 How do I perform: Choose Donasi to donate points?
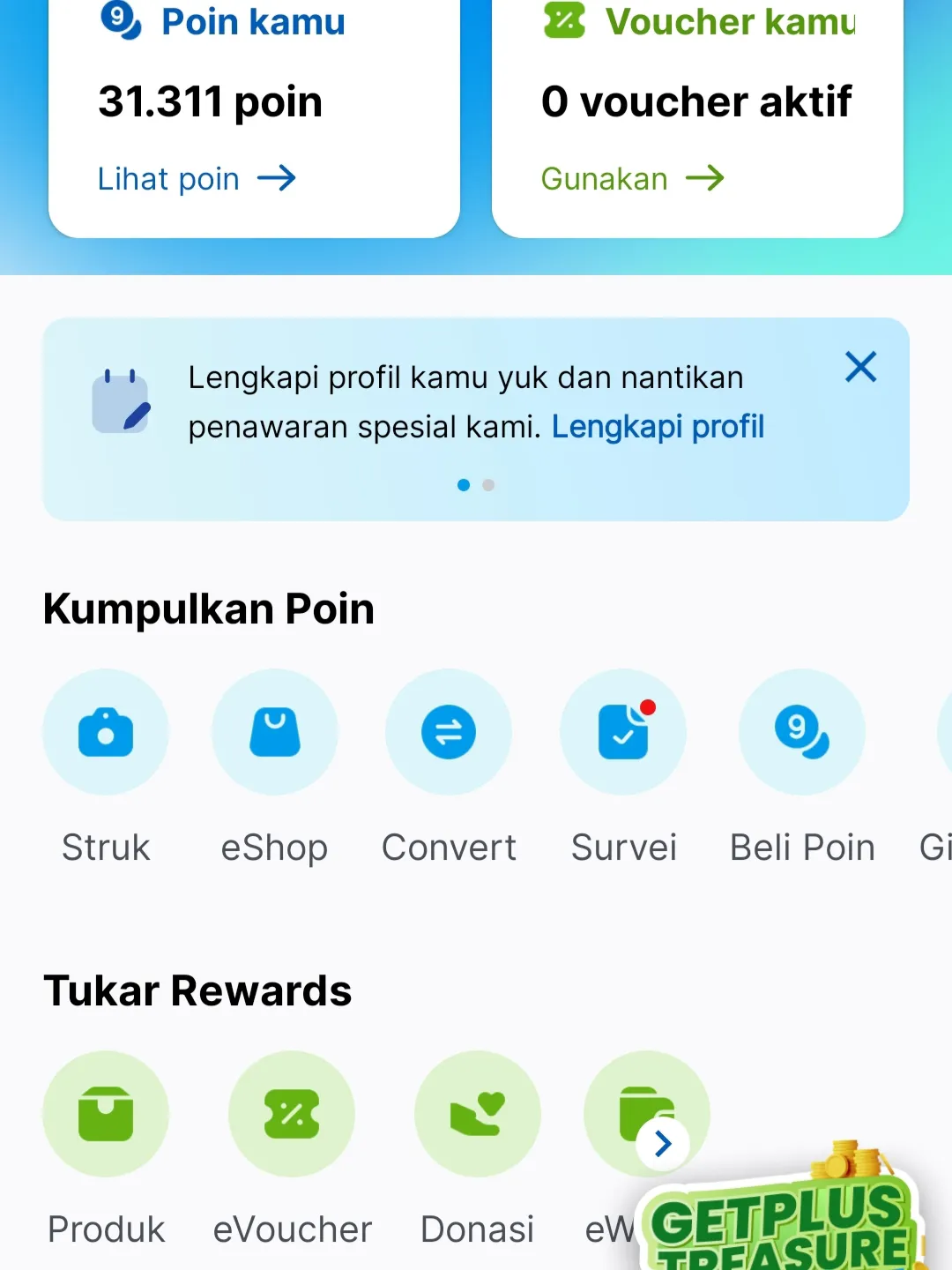[477, 1115]
